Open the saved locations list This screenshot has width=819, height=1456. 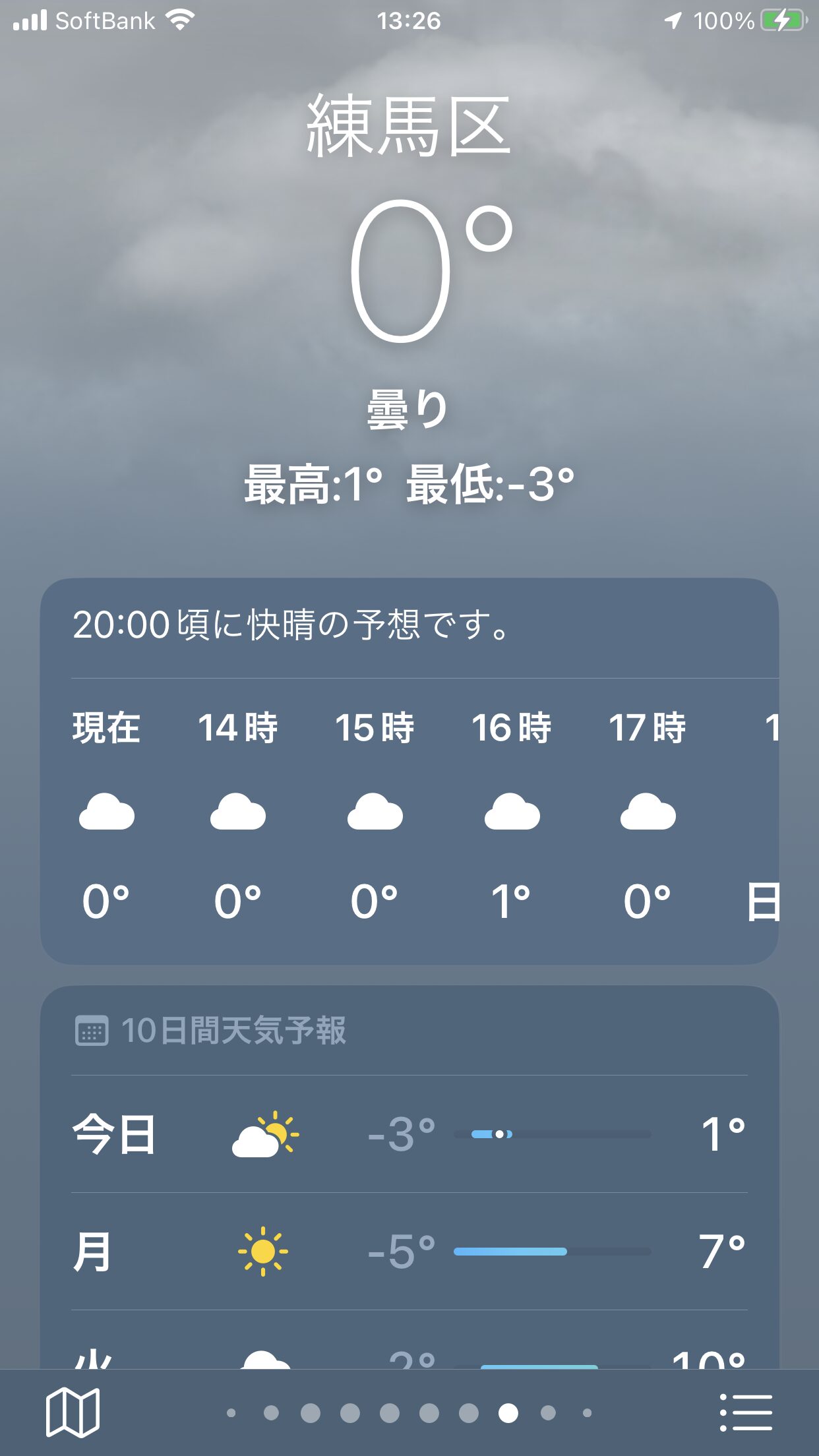(746, 1412)
